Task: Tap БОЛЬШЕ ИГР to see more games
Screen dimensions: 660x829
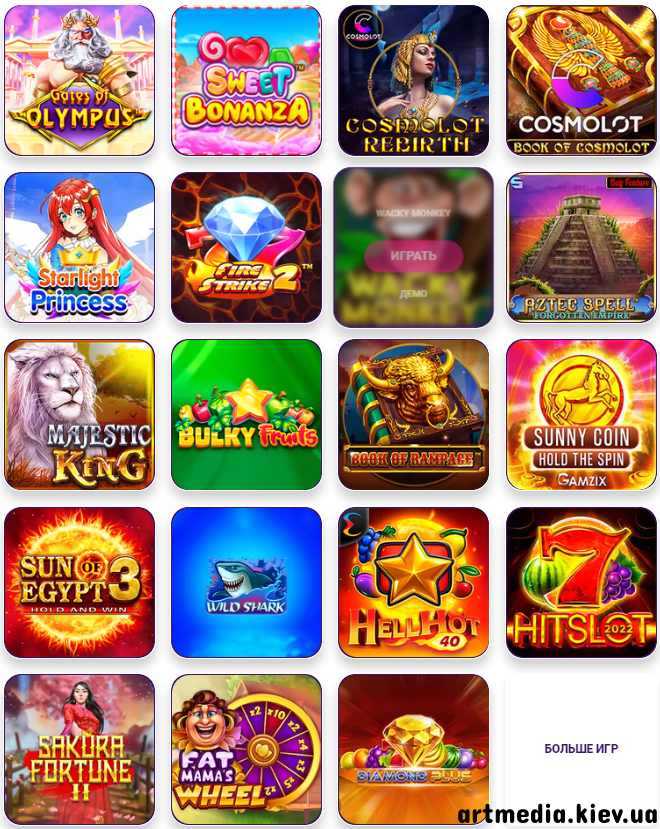Action: (x=581, y=748)
